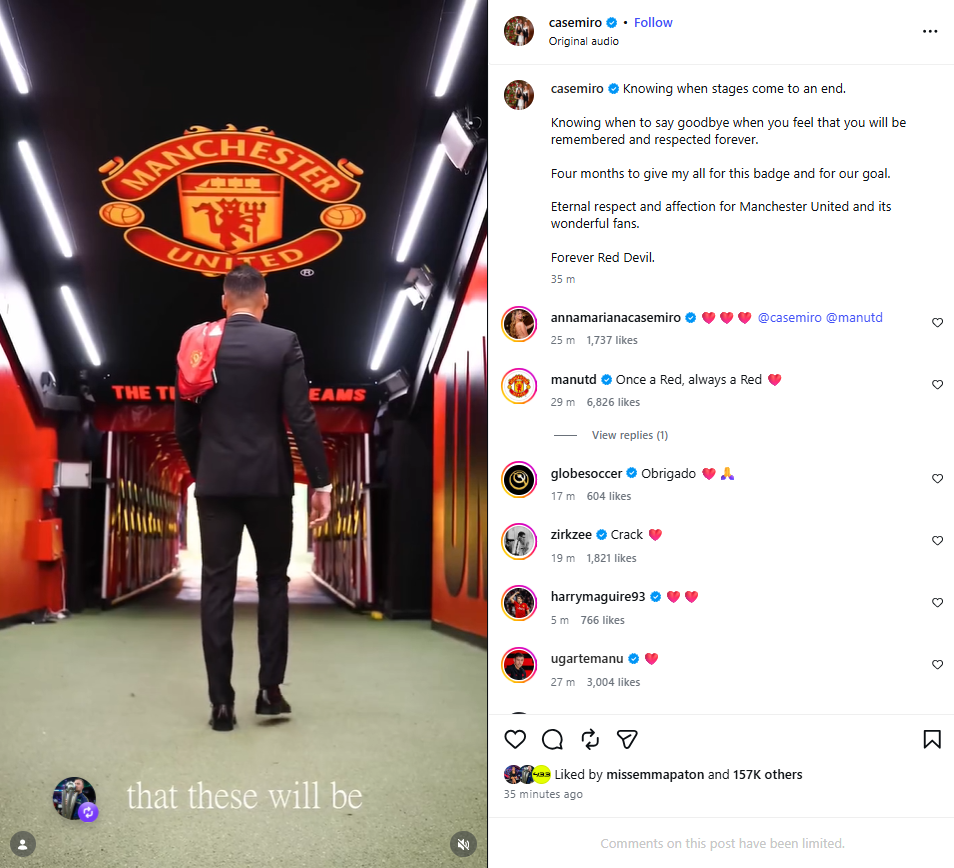This screenshot has width=954, height=868.
Task: Like harrymaguire93's comment
Action: (x=937, y=603)
